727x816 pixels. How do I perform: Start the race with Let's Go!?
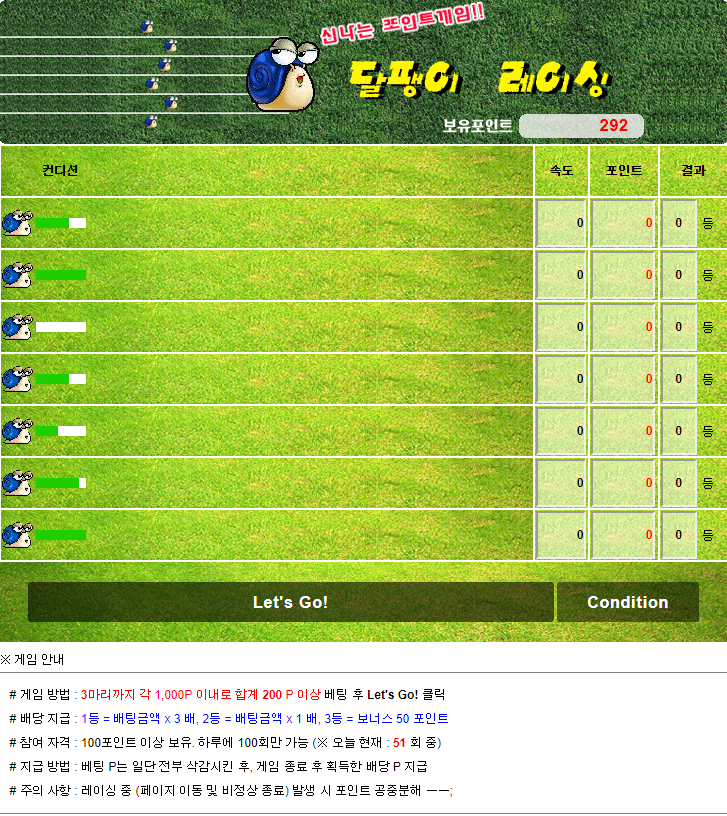click(x=290, y=602)
